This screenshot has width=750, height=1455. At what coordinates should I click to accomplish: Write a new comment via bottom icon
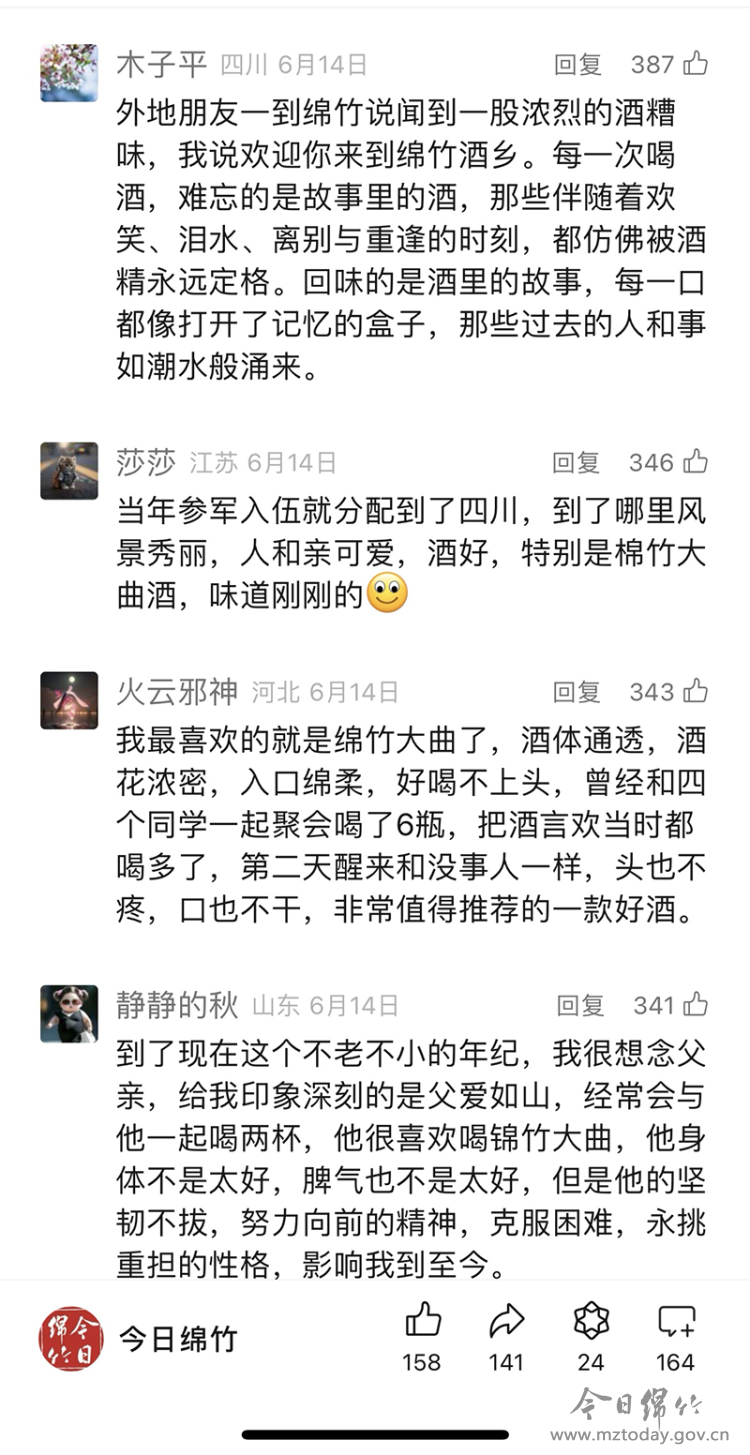tap(676, 1322)
